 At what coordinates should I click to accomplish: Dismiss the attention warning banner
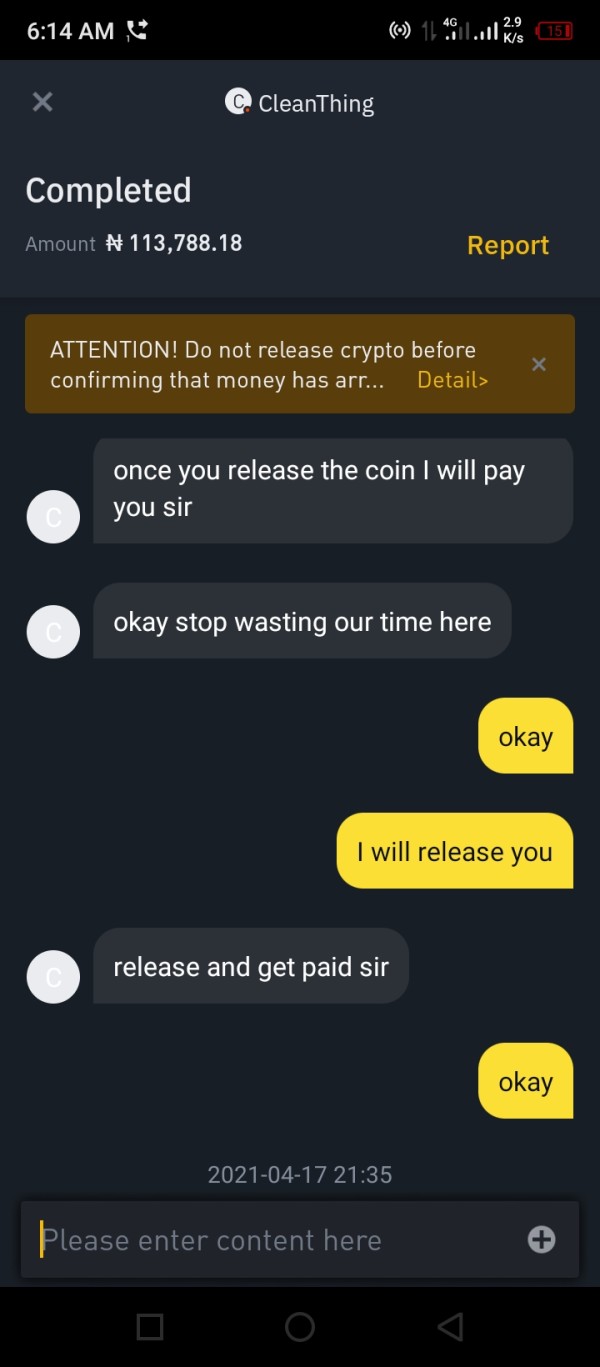[539, 364]
